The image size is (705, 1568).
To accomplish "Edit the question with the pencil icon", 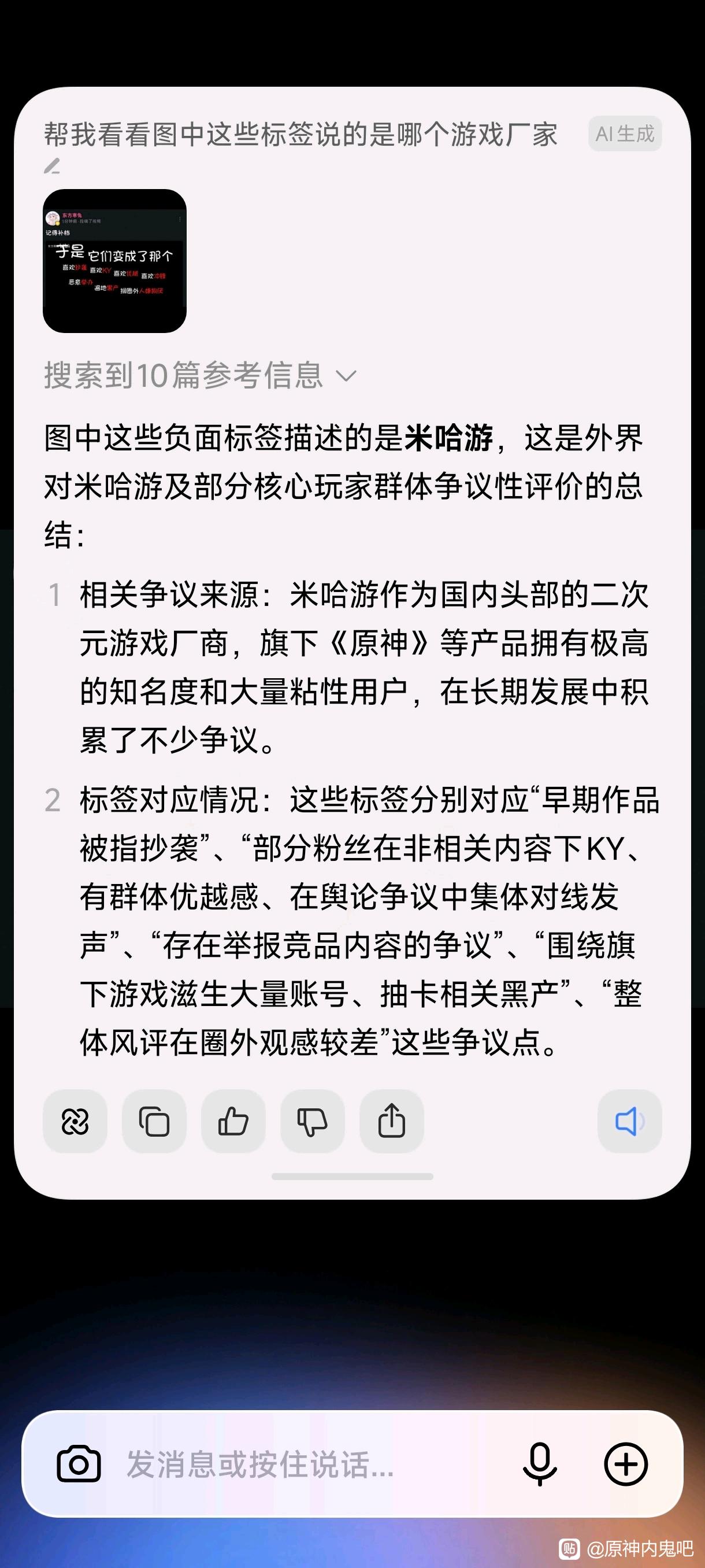I will [53, 165].
